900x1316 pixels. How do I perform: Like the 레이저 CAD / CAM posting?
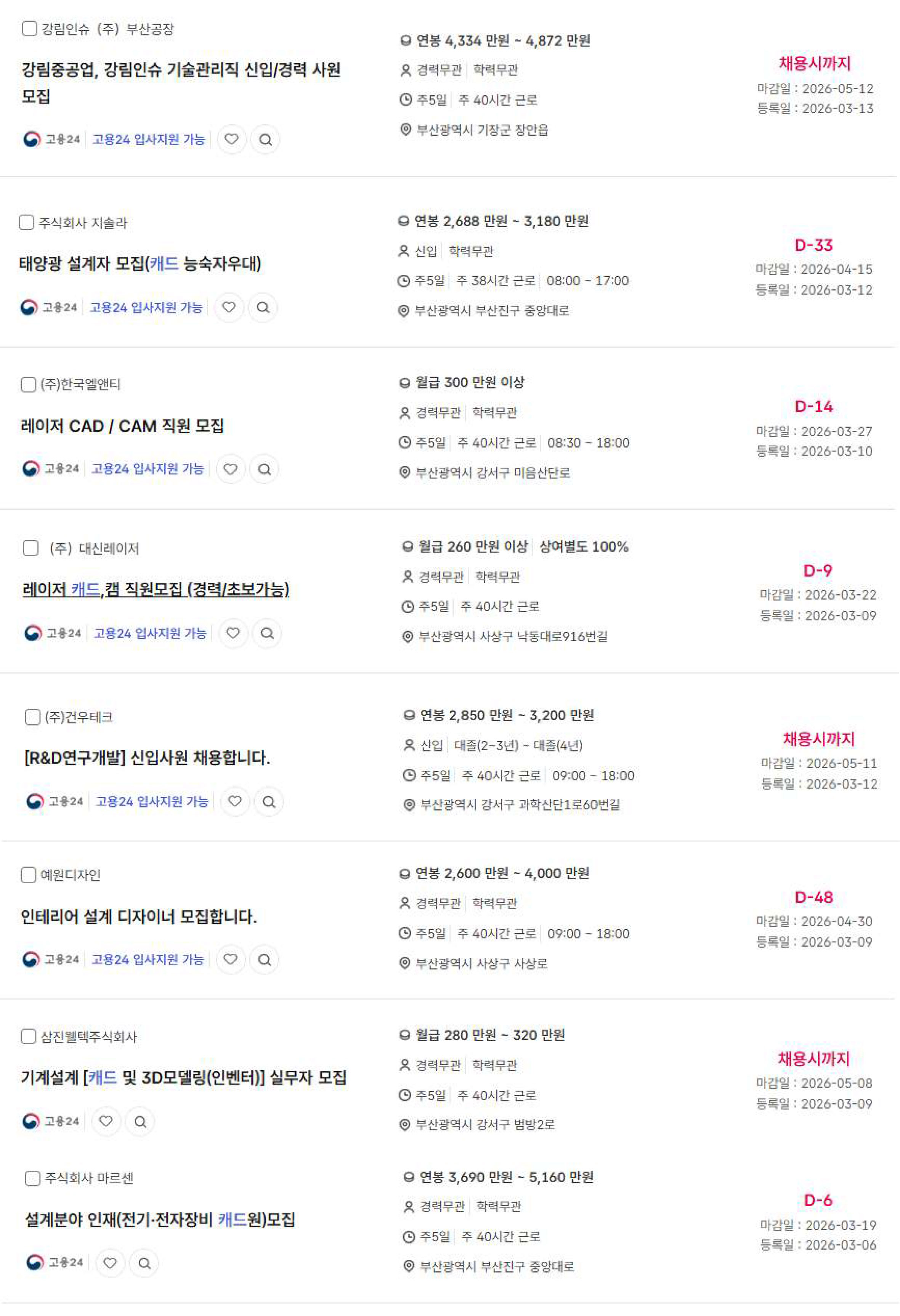230,469
